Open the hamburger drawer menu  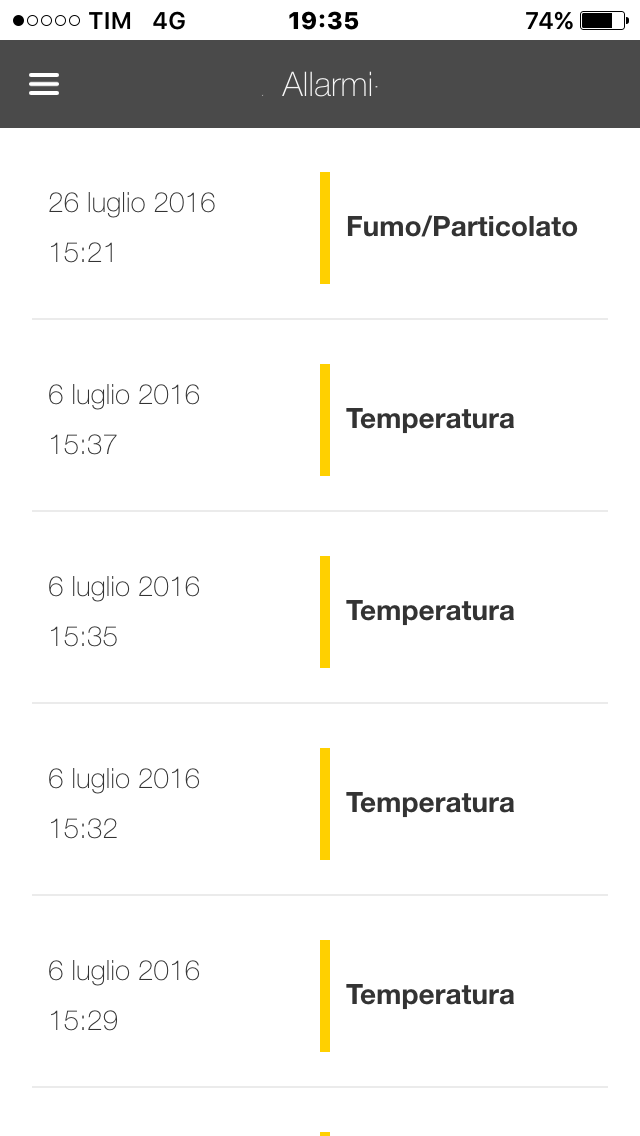tap(43, 85)
